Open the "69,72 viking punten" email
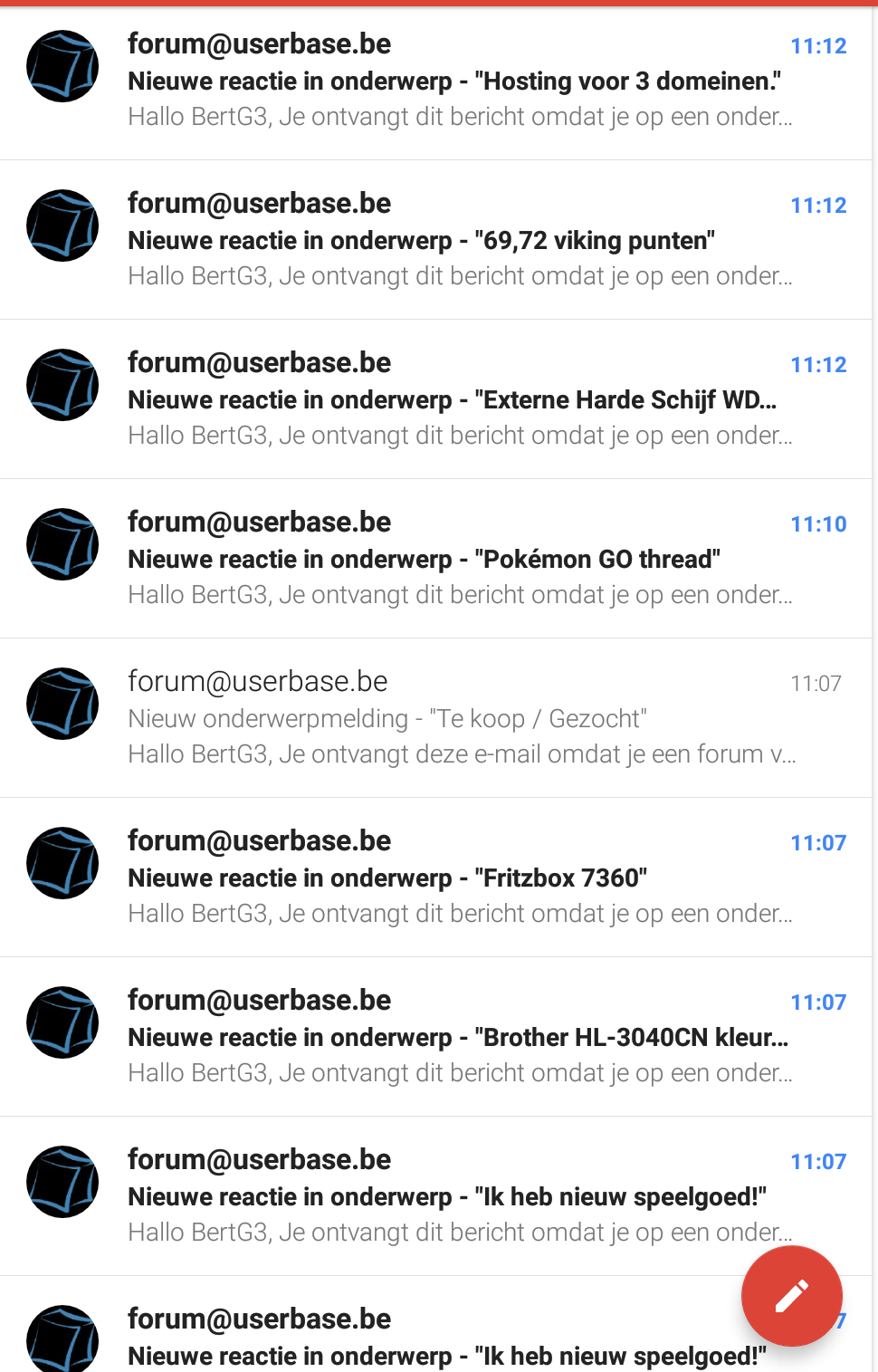Screen dimensions: 878x1372 [x=460, y=241]
